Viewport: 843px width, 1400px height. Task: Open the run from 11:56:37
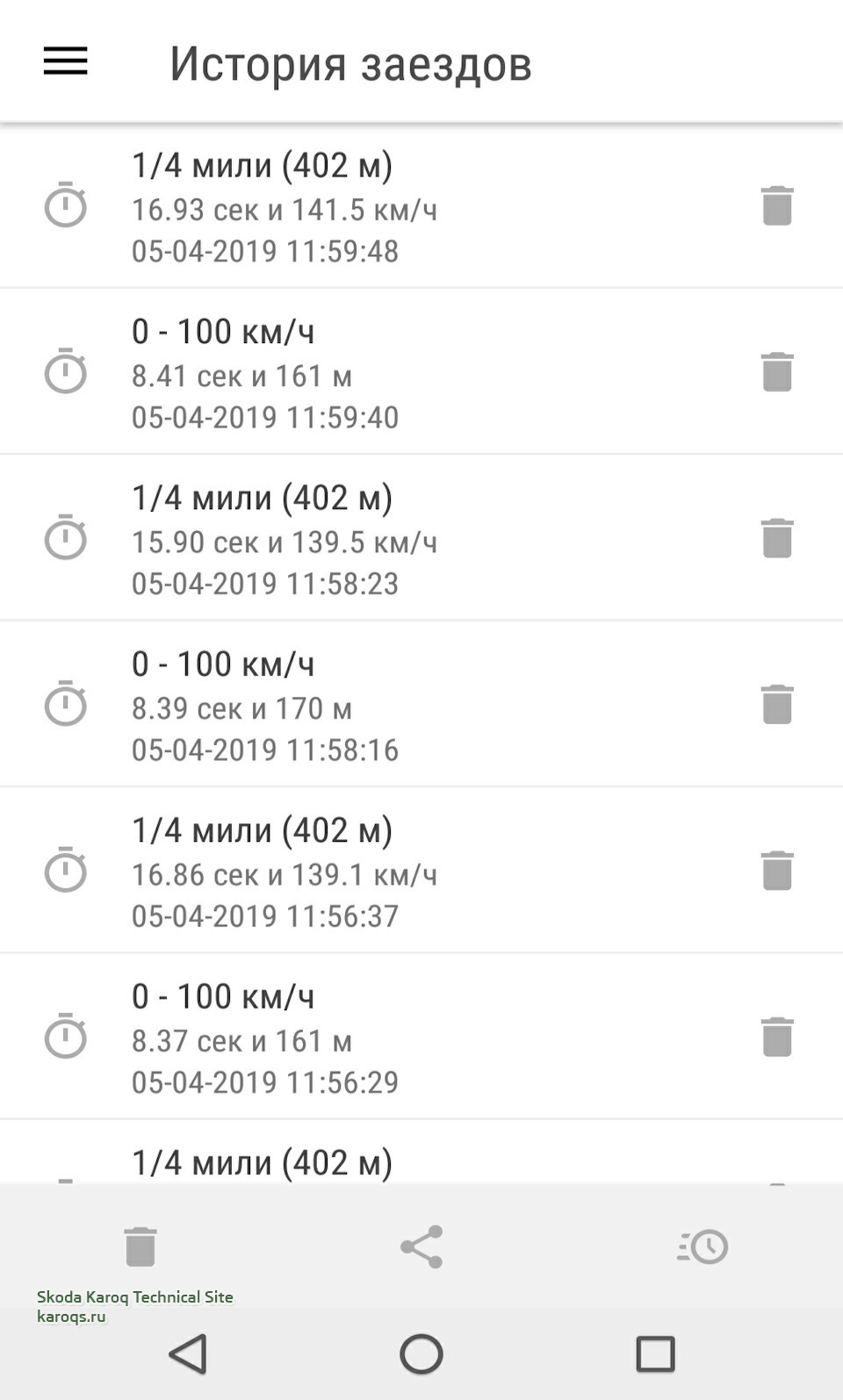[x=351, y=872]
